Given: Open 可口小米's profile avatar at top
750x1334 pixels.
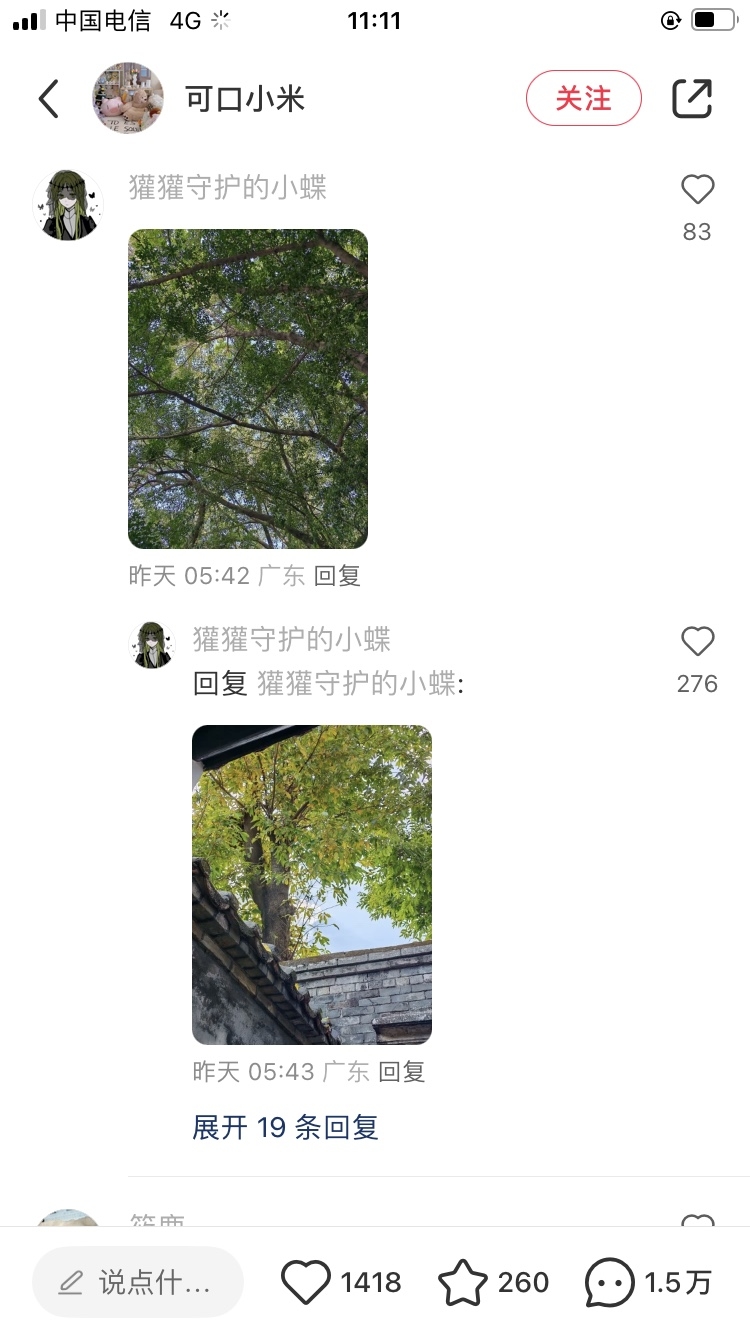Looking at the screenshot, I should pyautogui.click(x=130, y=97).
